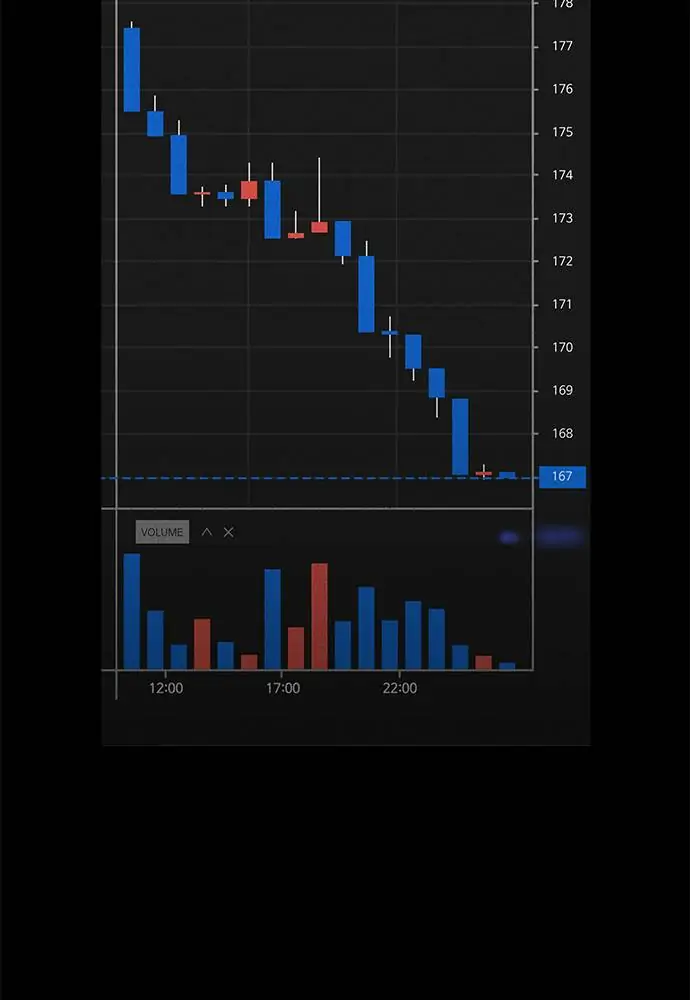This screenshot has height=1000, width=690.
Task: Open the VOLUME indicator label
Action: 162,532
